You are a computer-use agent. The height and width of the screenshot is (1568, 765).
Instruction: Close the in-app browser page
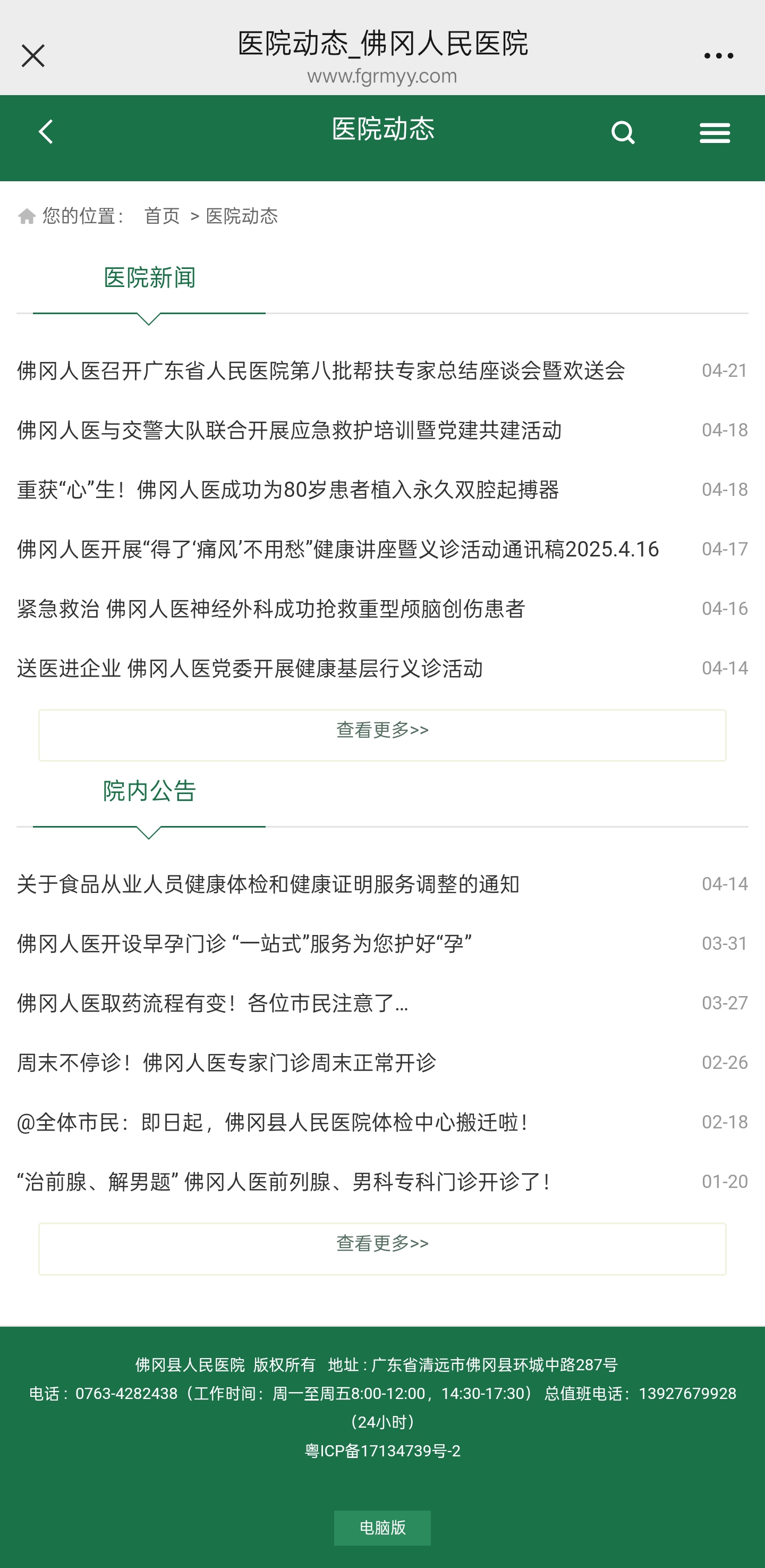point(33,56)
